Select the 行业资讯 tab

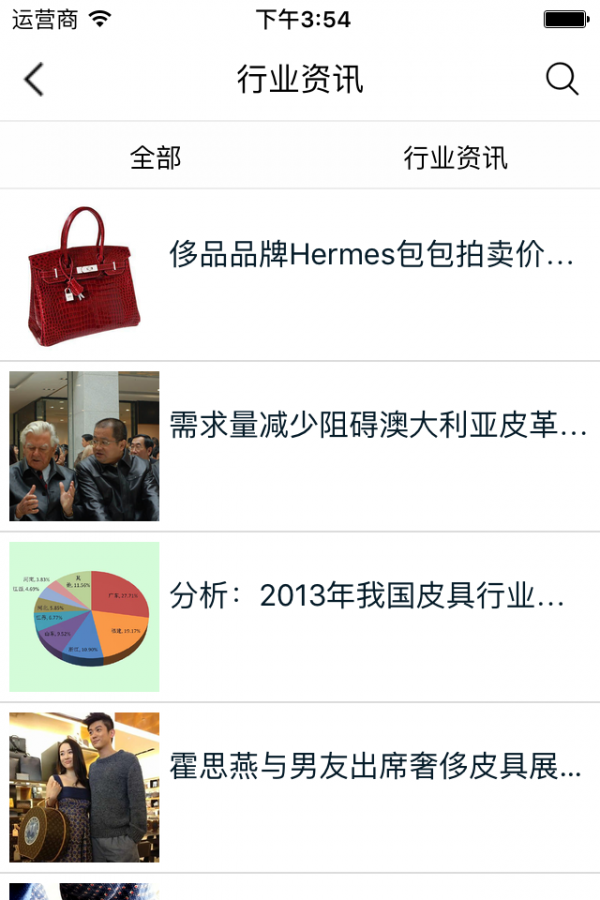point(455,157)
